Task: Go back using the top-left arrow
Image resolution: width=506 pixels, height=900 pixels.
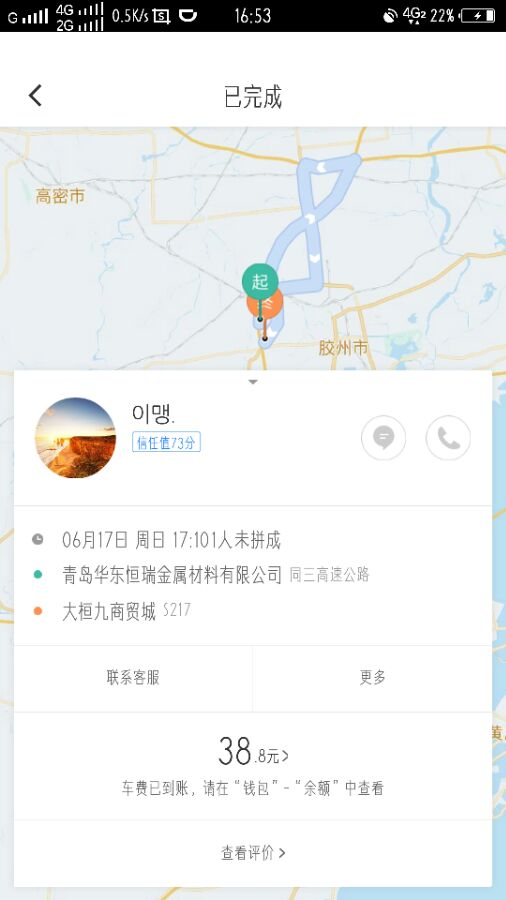Action: [x=36, y=95]
